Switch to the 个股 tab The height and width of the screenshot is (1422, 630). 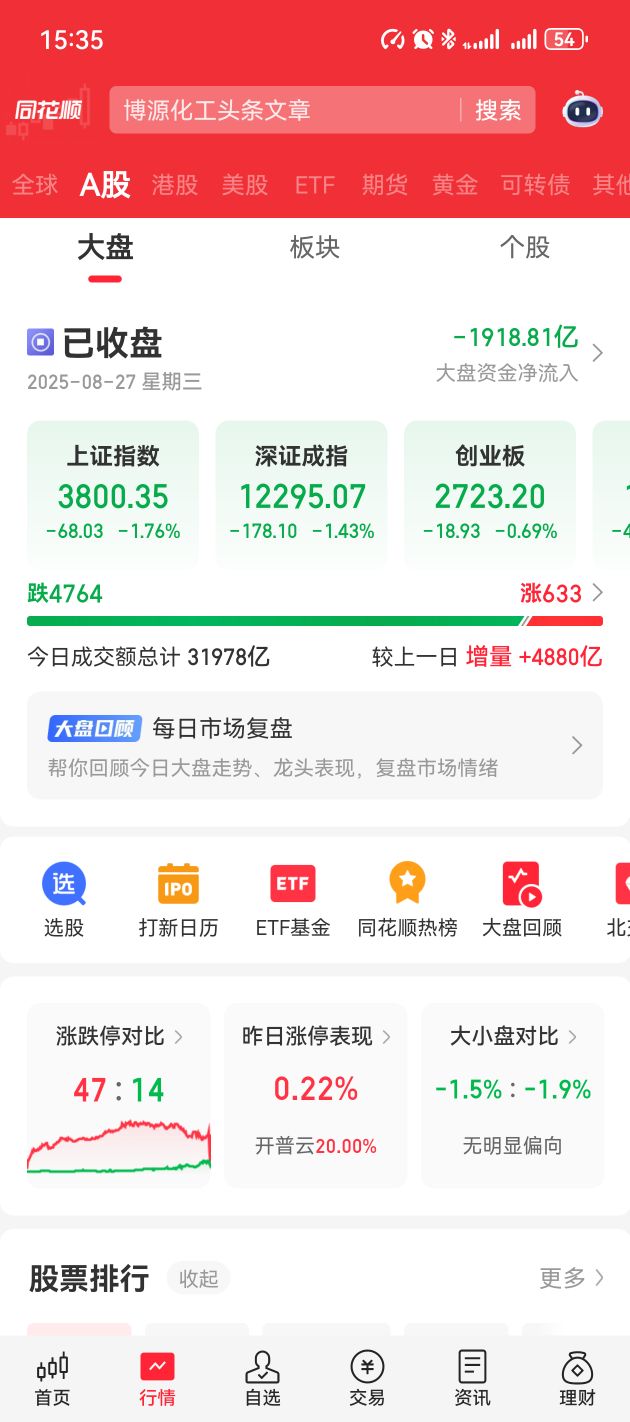[x=524, y=247]
